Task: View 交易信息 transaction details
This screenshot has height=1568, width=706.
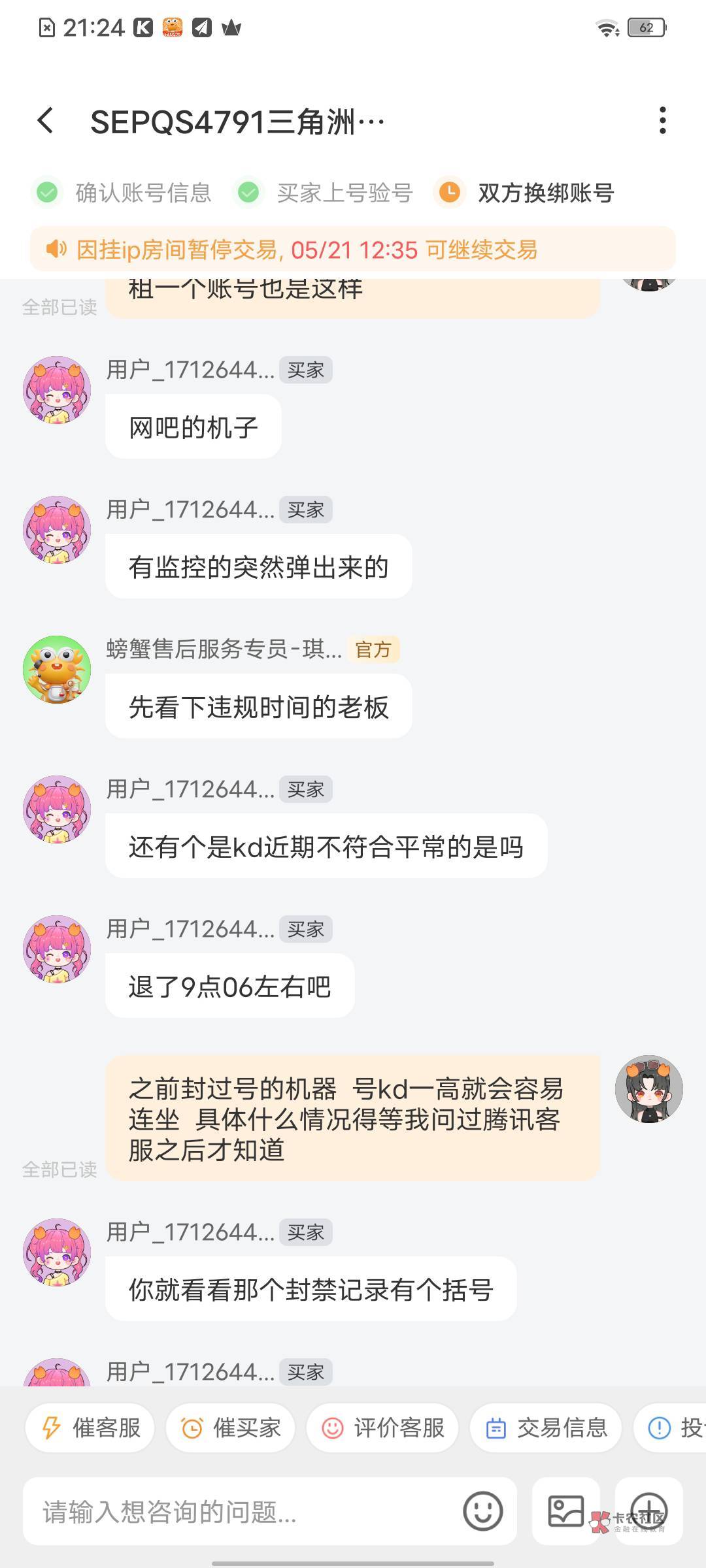Action: tap(546, 1428)
